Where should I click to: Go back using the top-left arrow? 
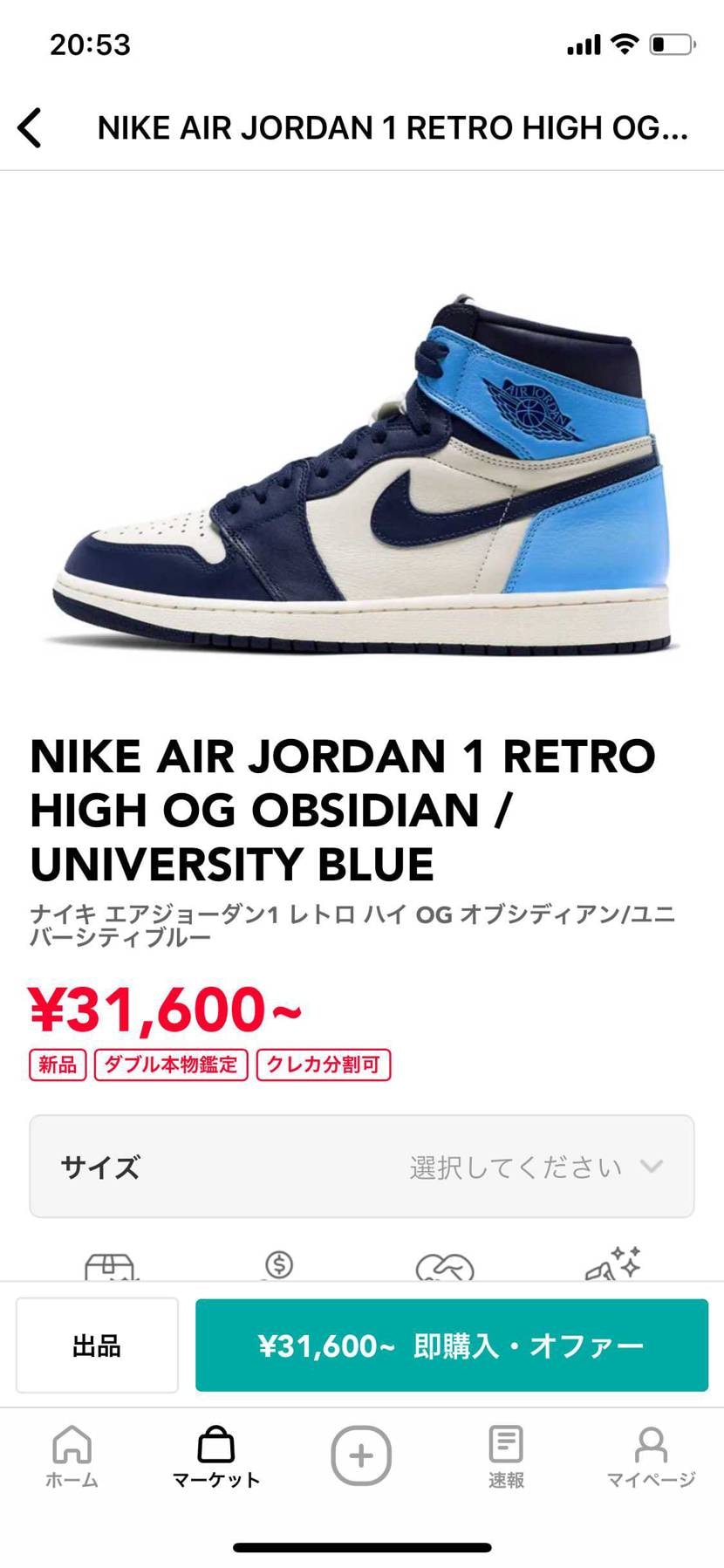click(x=30, y=127)
